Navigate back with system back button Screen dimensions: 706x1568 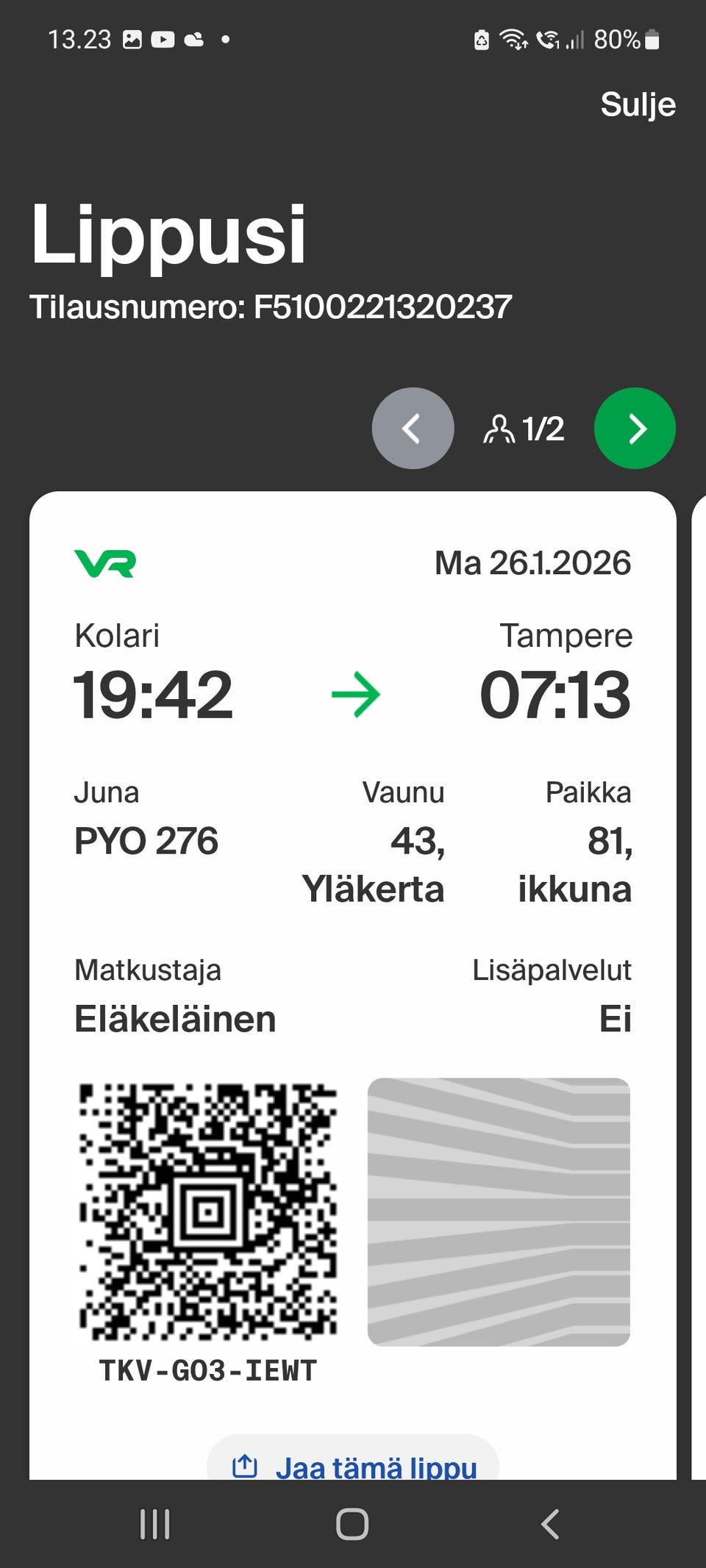click(550, 1524)
